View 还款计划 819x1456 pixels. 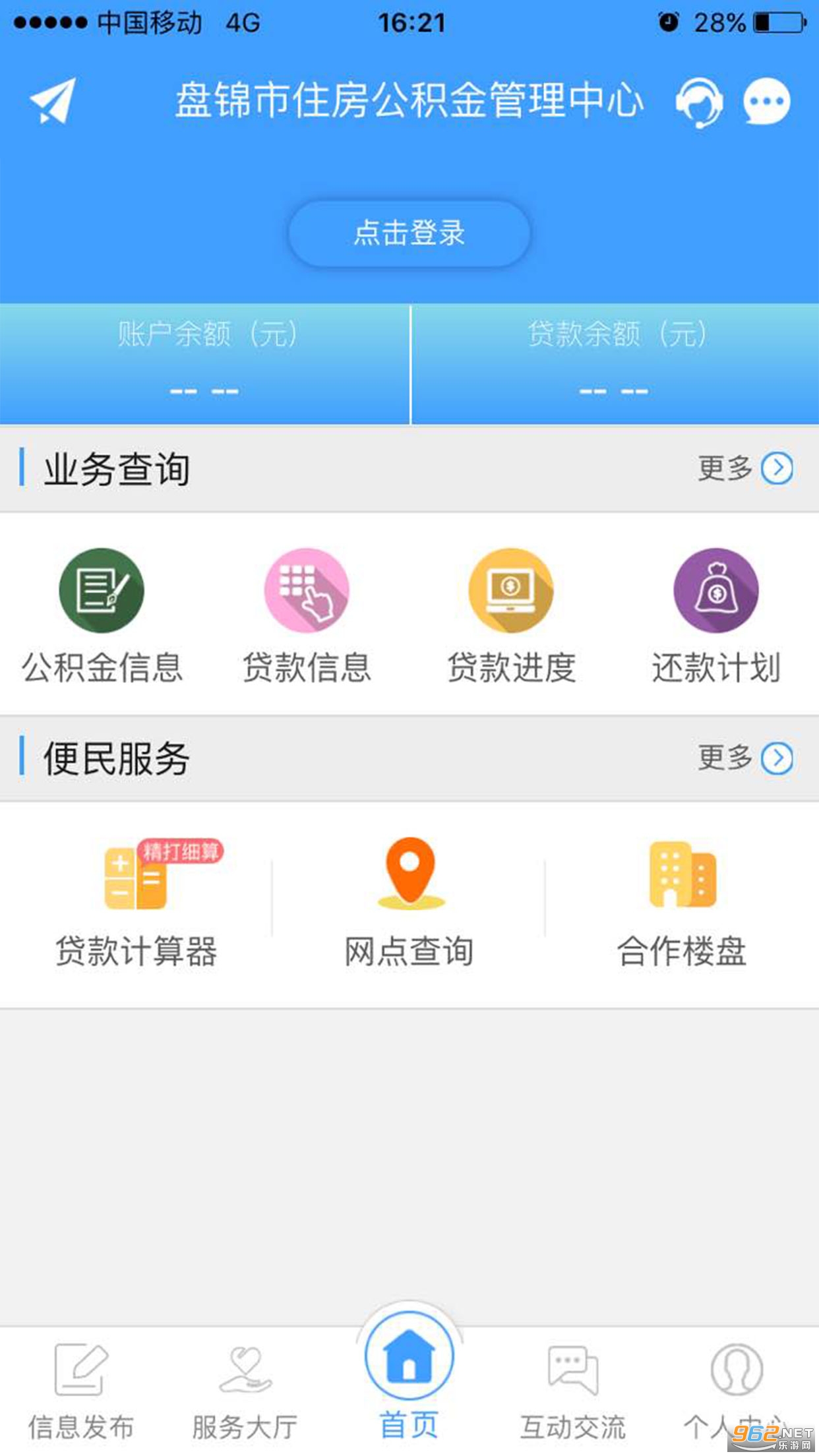click(716, 617)
